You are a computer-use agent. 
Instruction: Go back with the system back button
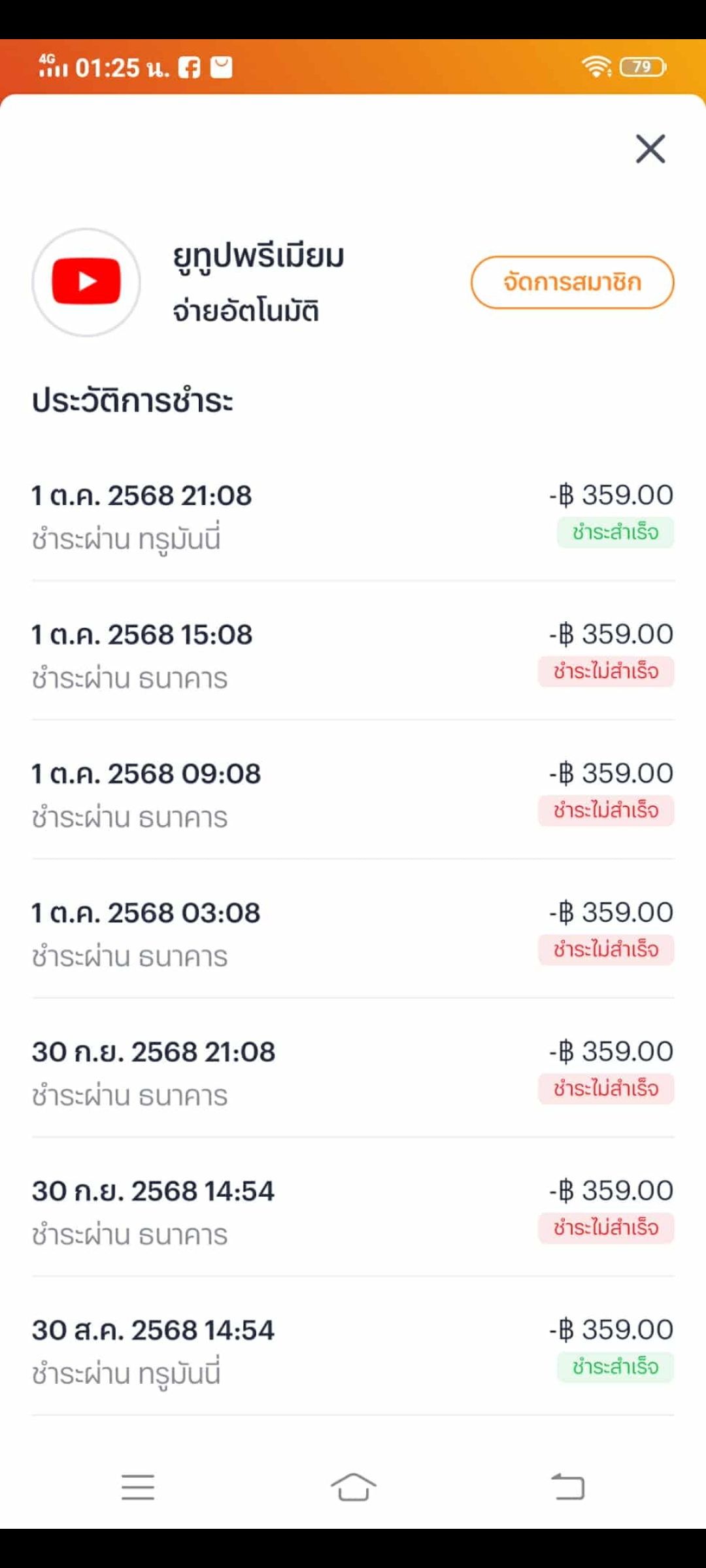(x=568, y=1487)
